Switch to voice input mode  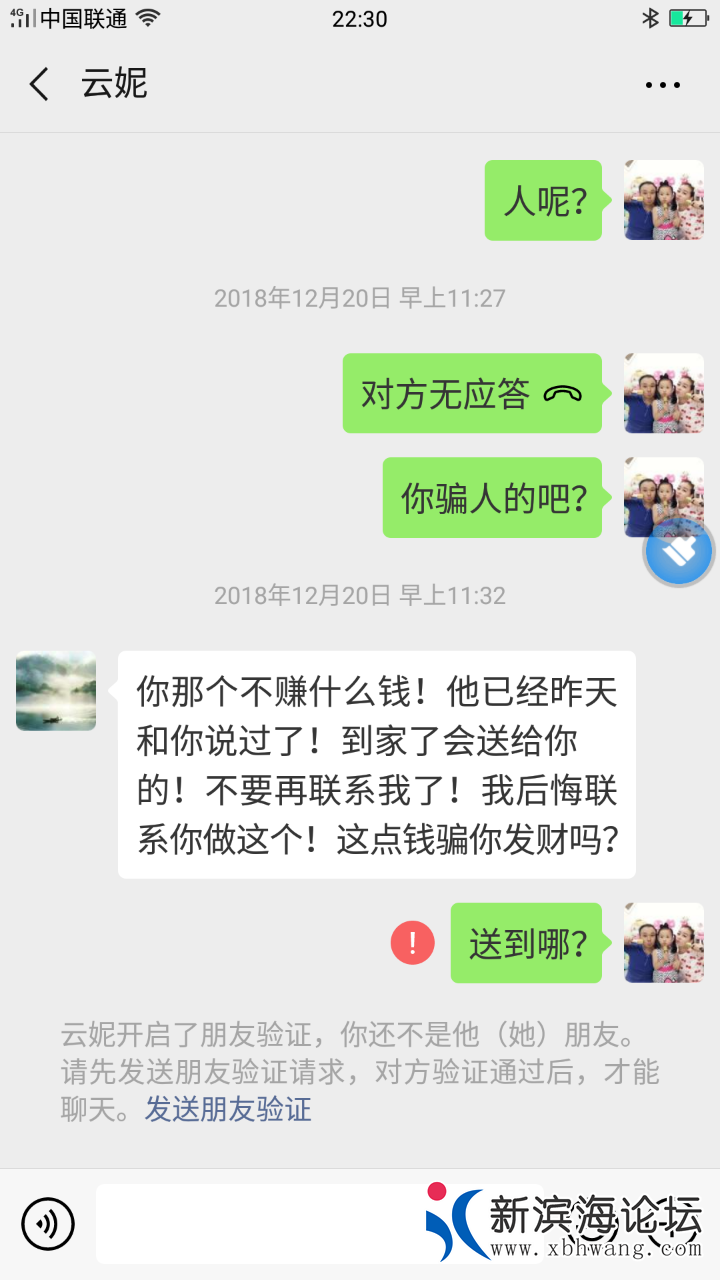(x=48, y=1223)
